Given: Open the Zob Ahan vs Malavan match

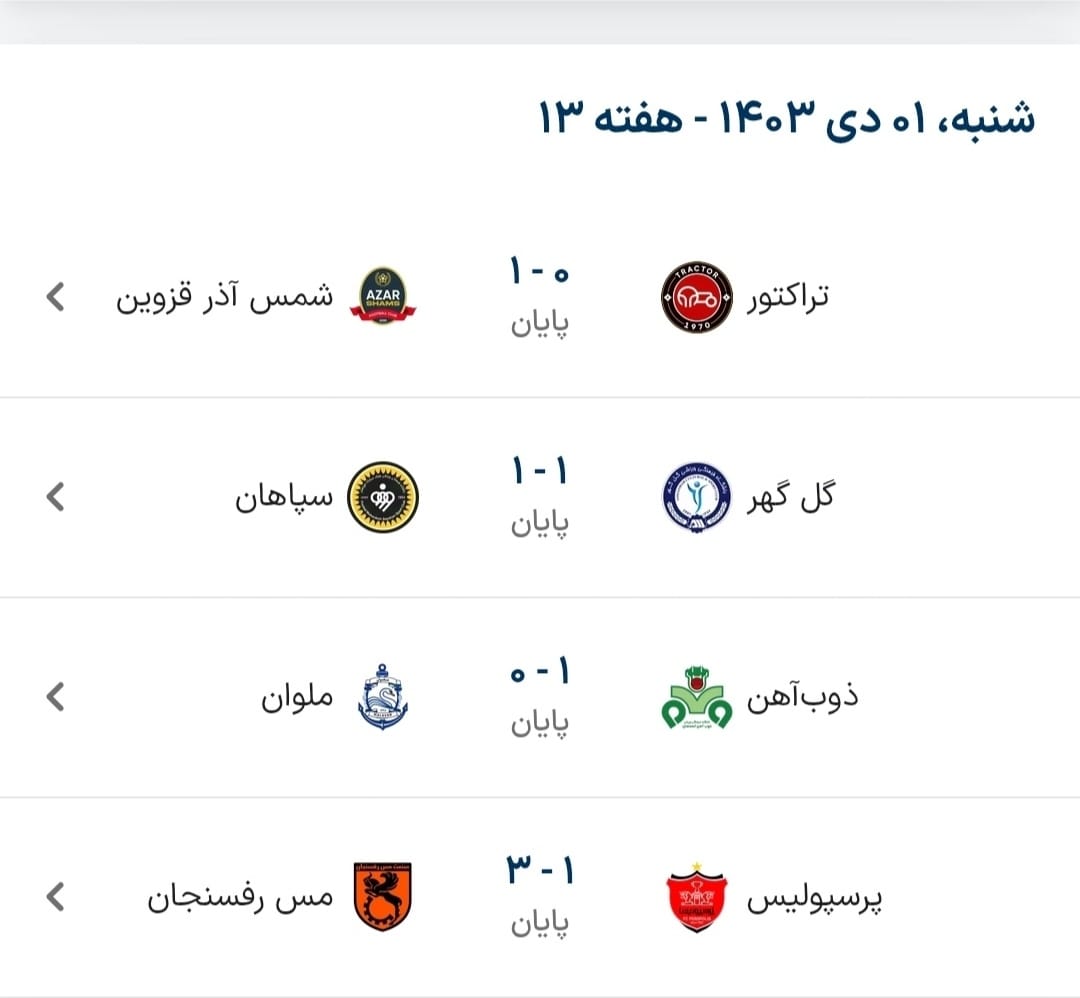Looking at the screenshot, I should [540, 697].
